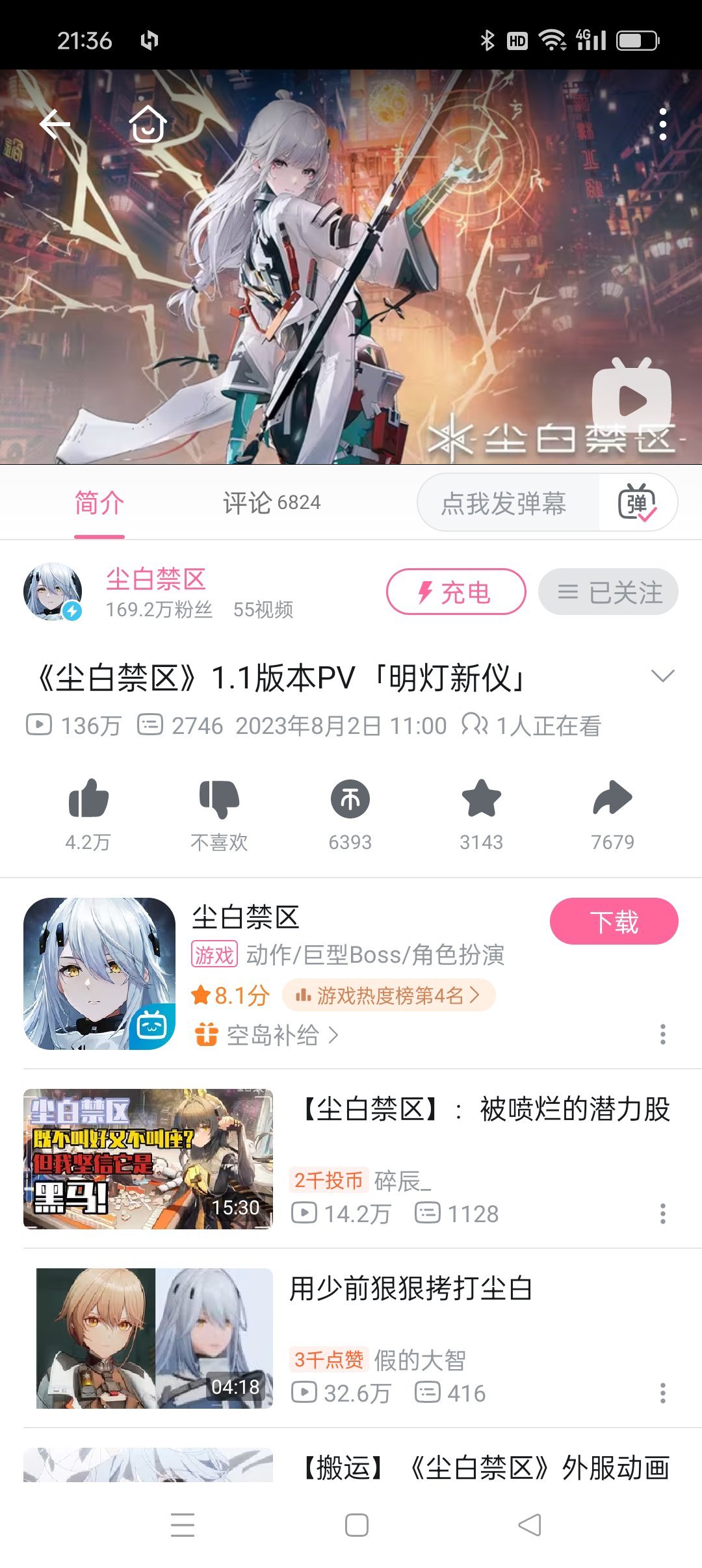Open the video 被喷烂的潜力股

(x=484, y=1109)
